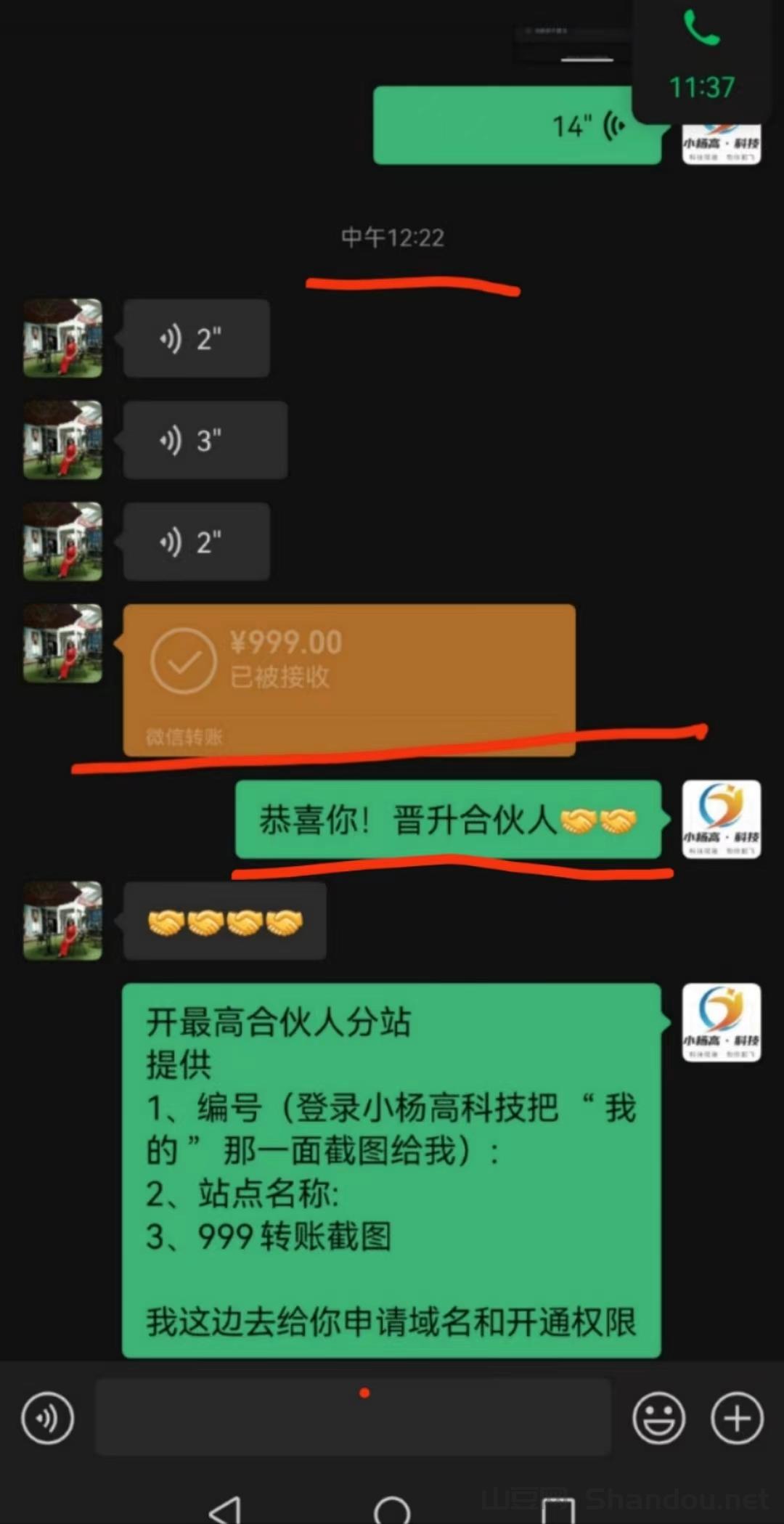Open the ¥999.00 WeChat transfer card
The width and height of the screenshot is (784, 1524).
(349, 679)
